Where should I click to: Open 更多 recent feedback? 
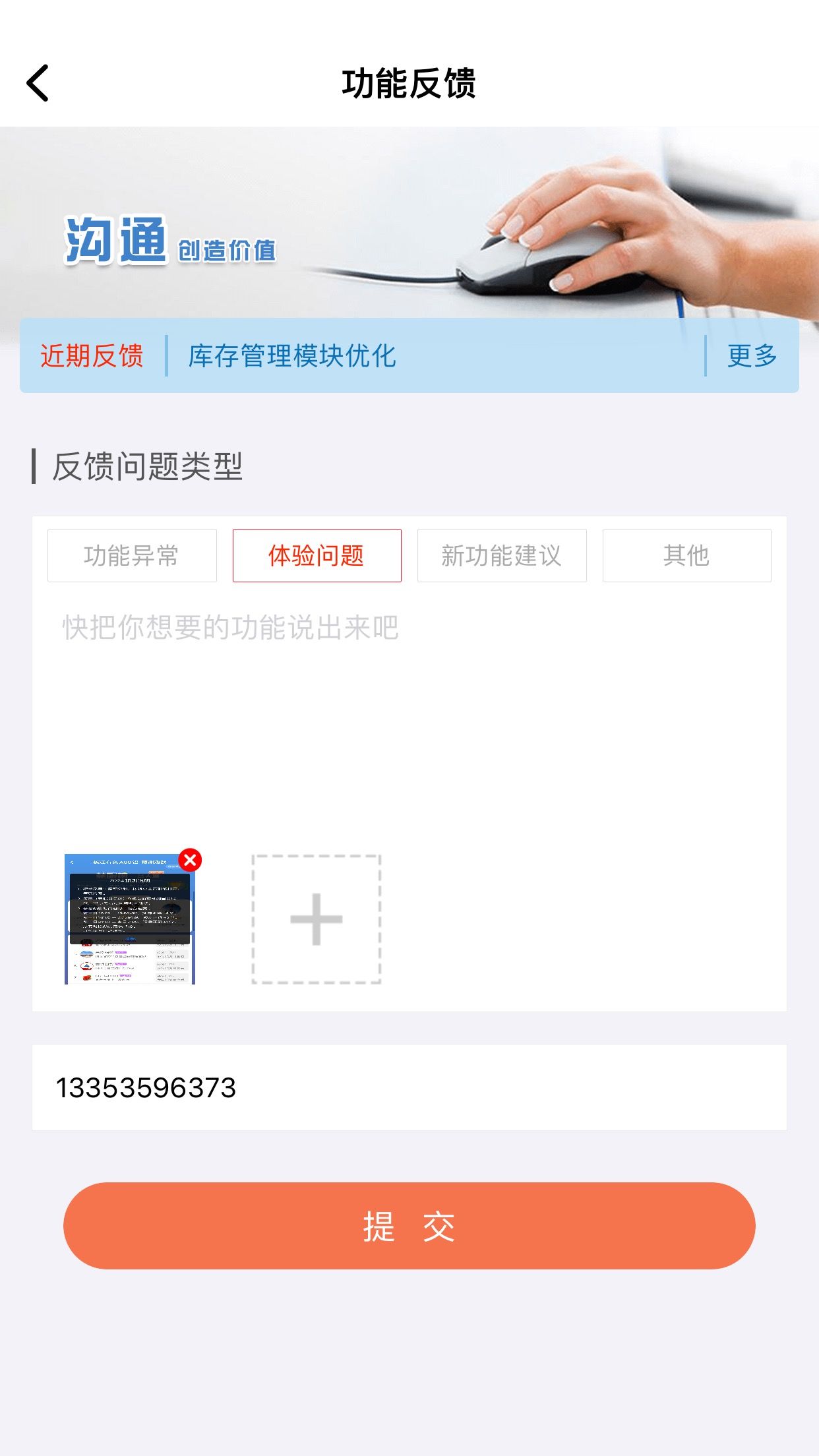[752, 356]
